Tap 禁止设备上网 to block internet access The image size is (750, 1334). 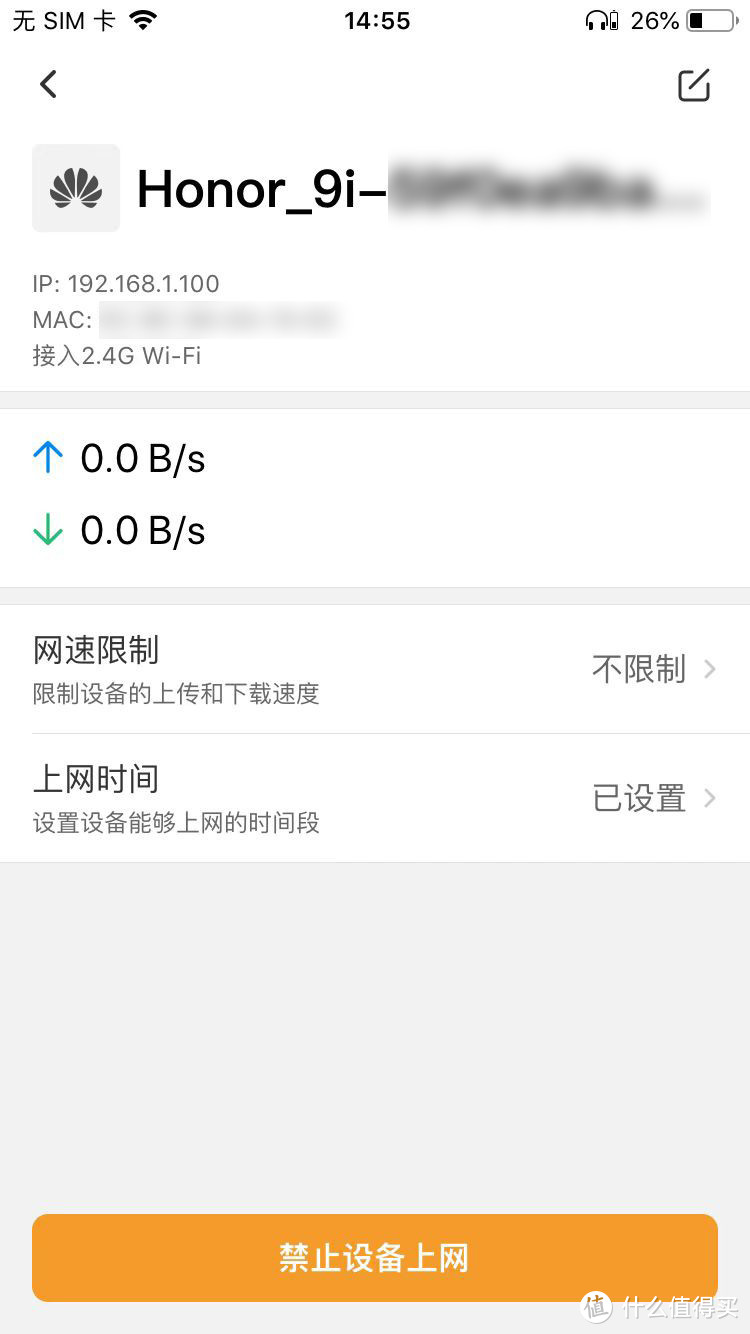pos(374,1258)
